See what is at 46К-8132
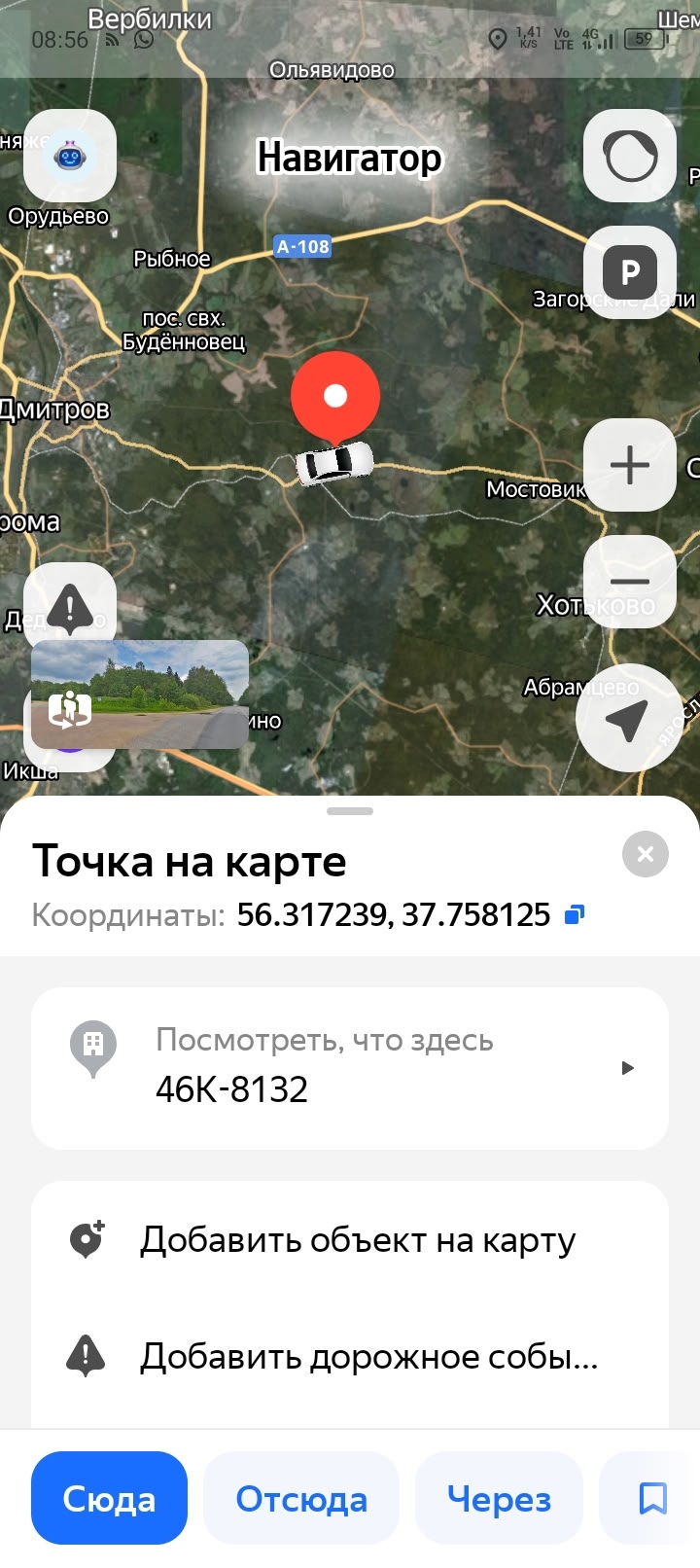The height and width of the screenshot is (1568, 700). tap(350, 1068)
